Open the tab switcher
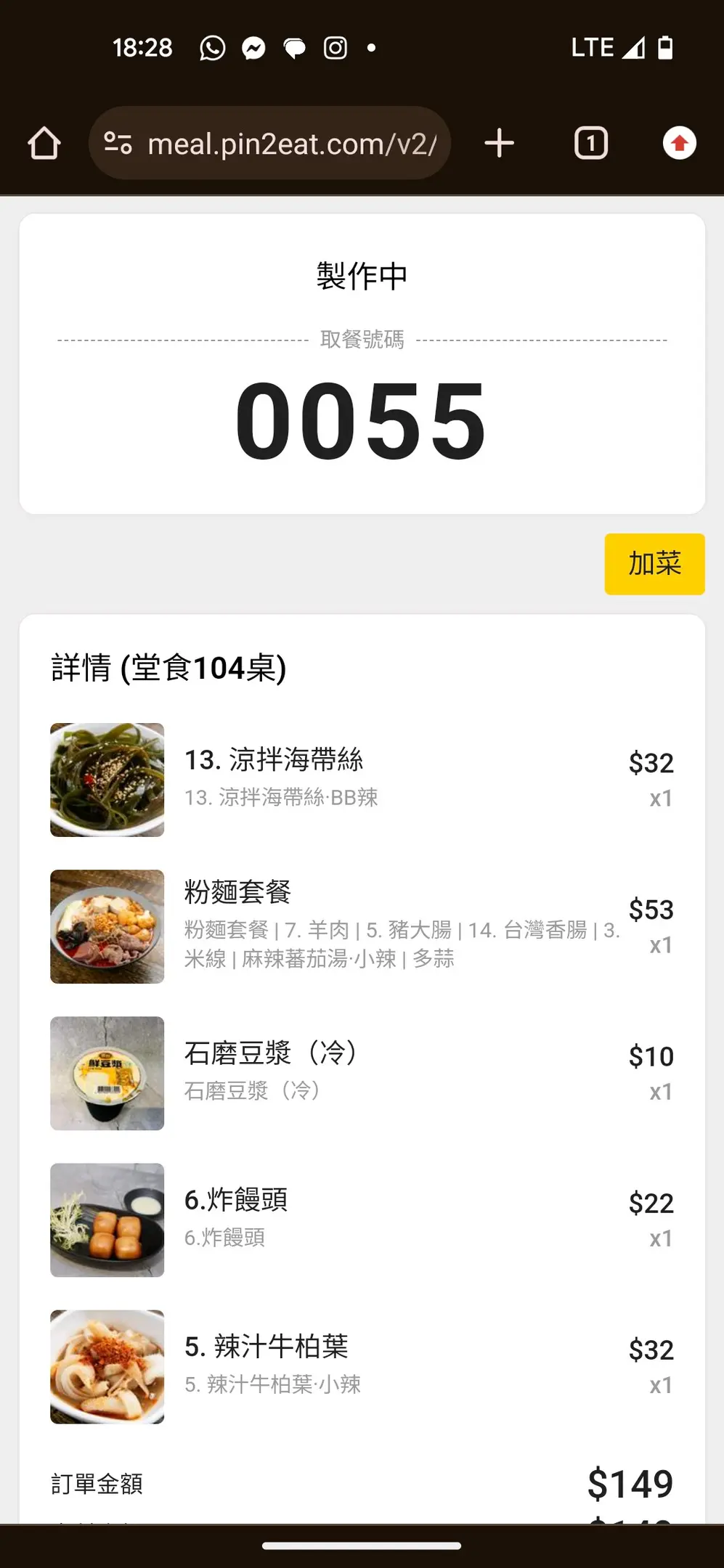 coord(591,143)
